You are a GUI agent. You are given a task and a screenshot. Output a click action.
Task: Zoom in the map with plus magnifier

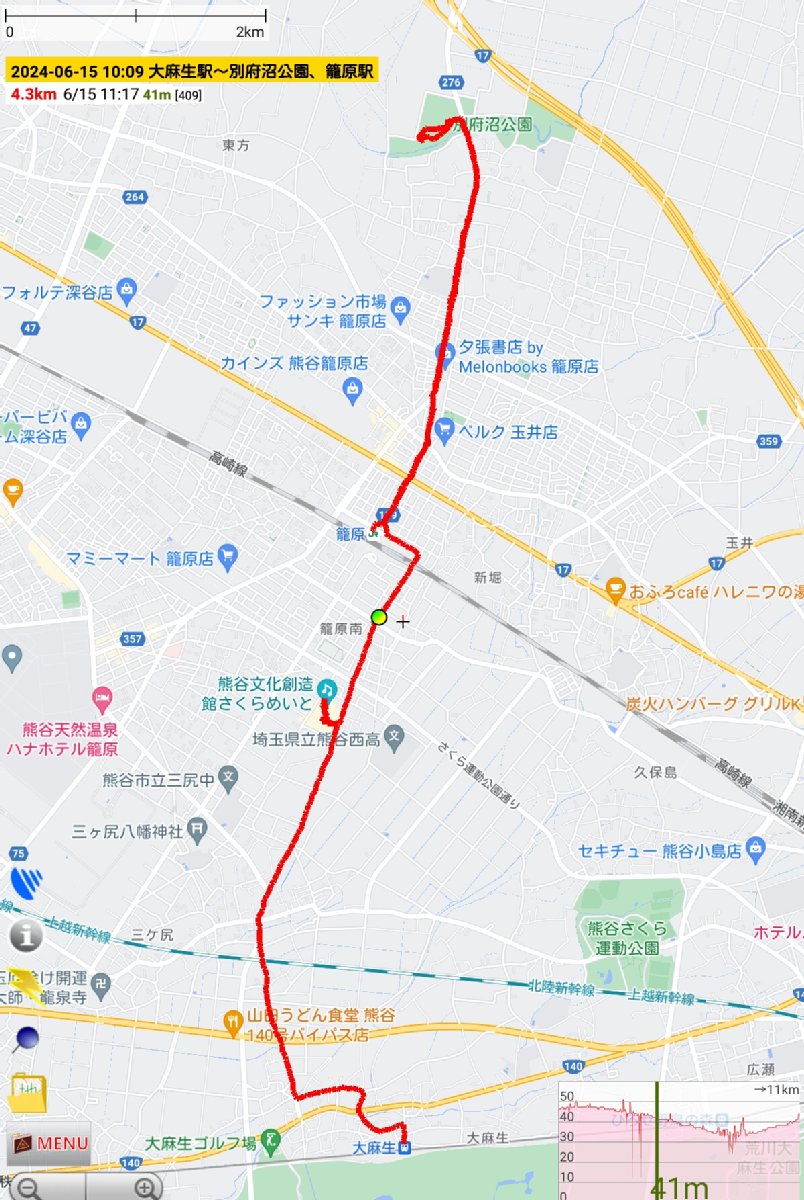pos(147,1187)
